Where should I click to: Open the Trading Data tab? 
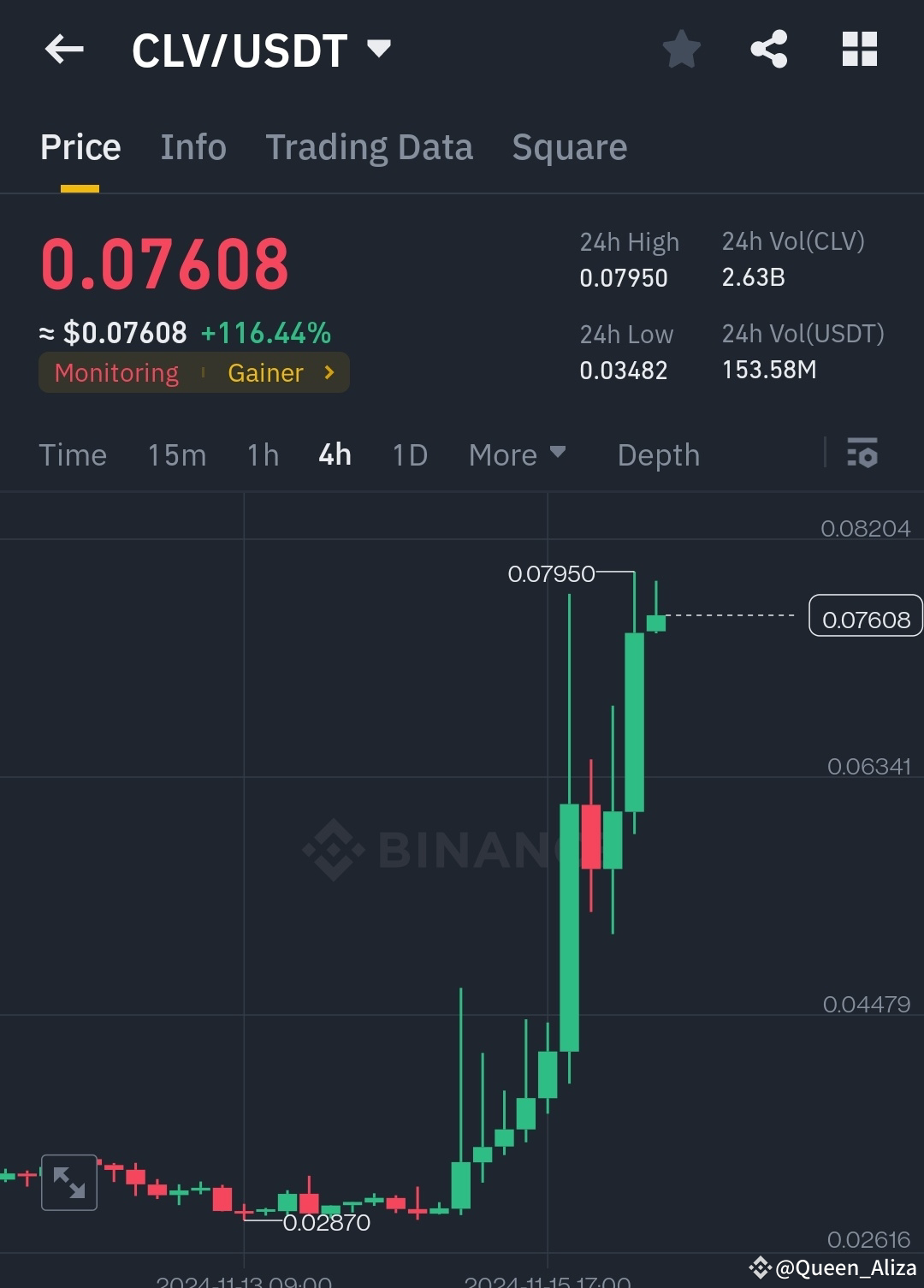tap(370, 146)
